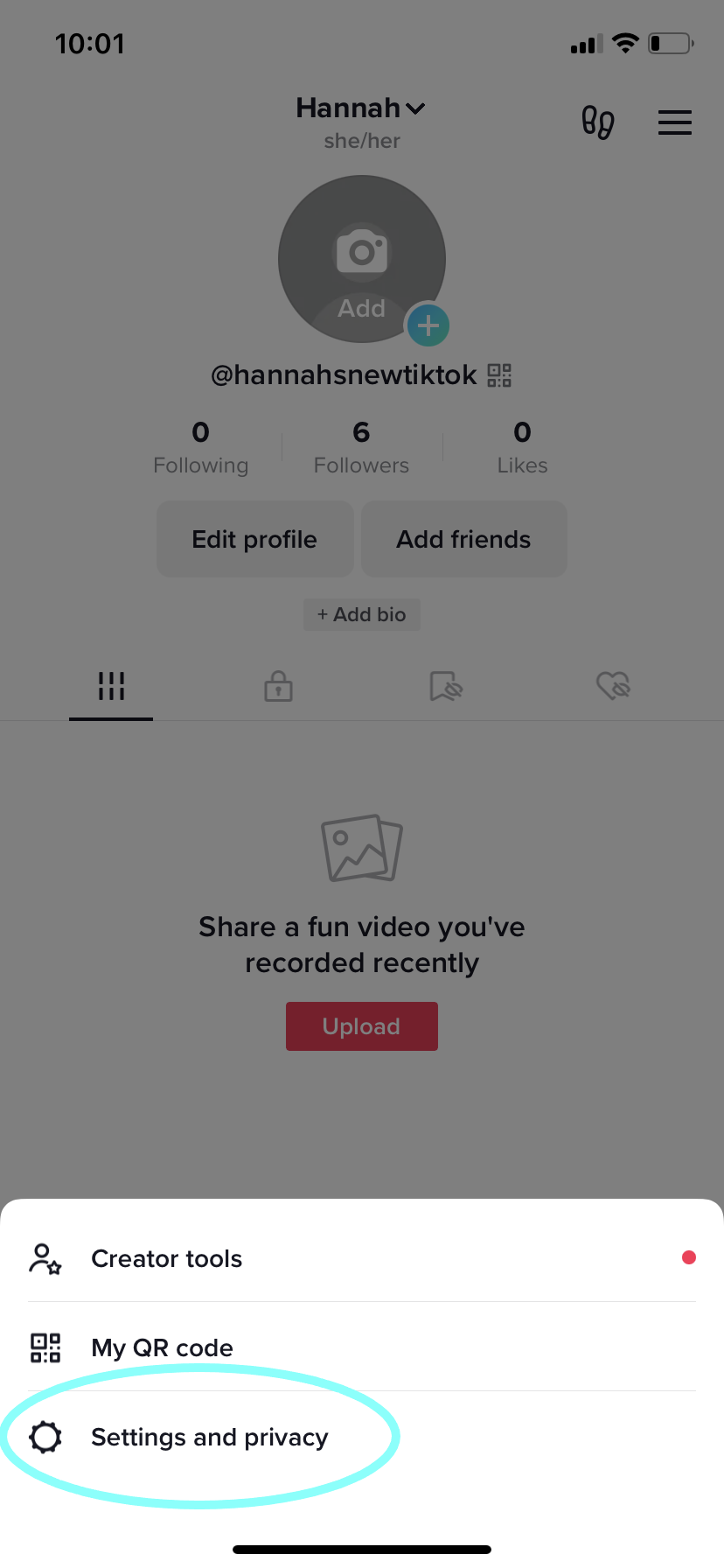Screen dimensions: 724x1568
Task: View the Following list
Action: click(x=200, y=447)
